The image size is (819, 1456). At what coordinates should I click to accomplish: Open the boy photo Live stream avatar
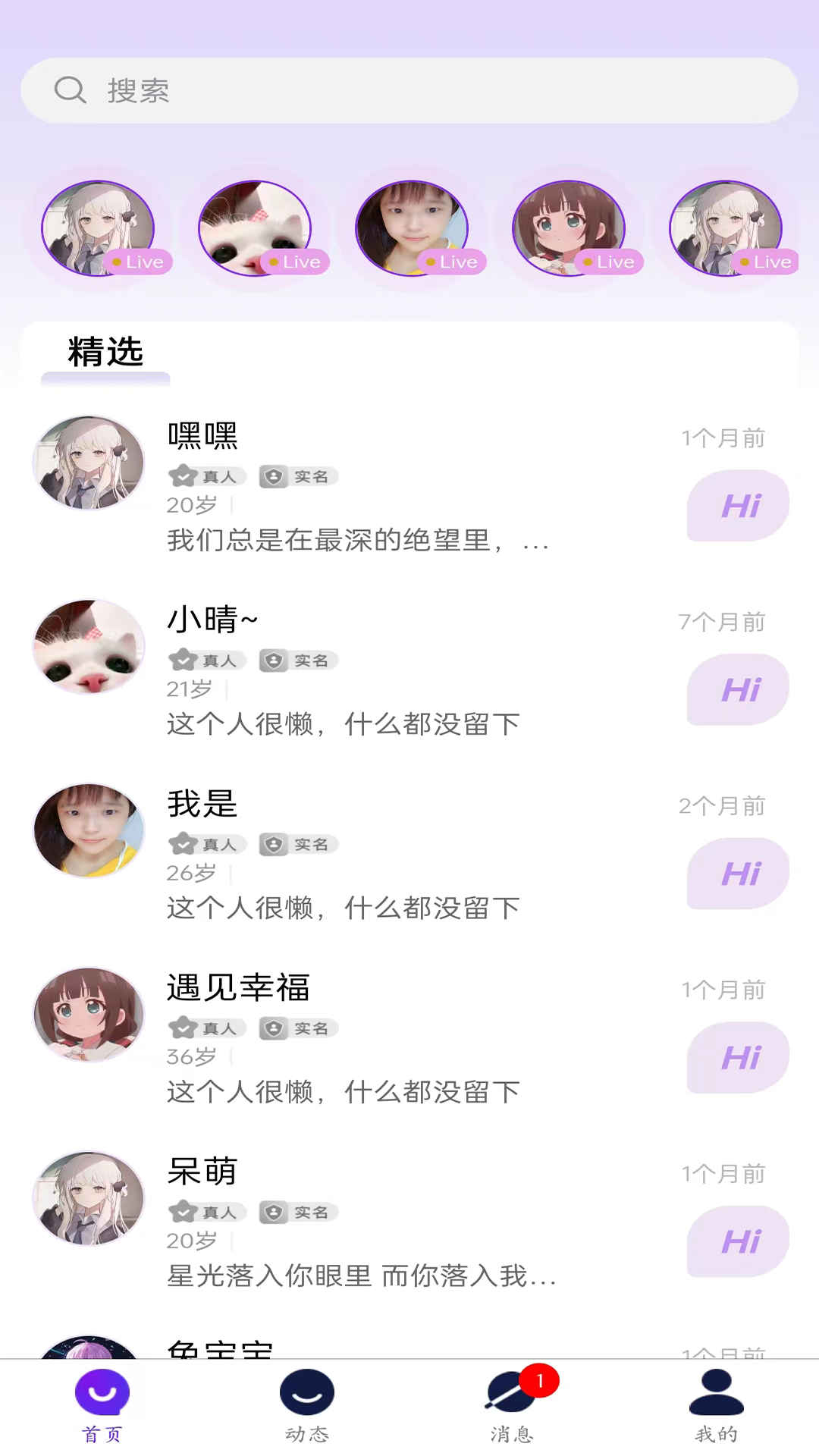click(412, 227)
